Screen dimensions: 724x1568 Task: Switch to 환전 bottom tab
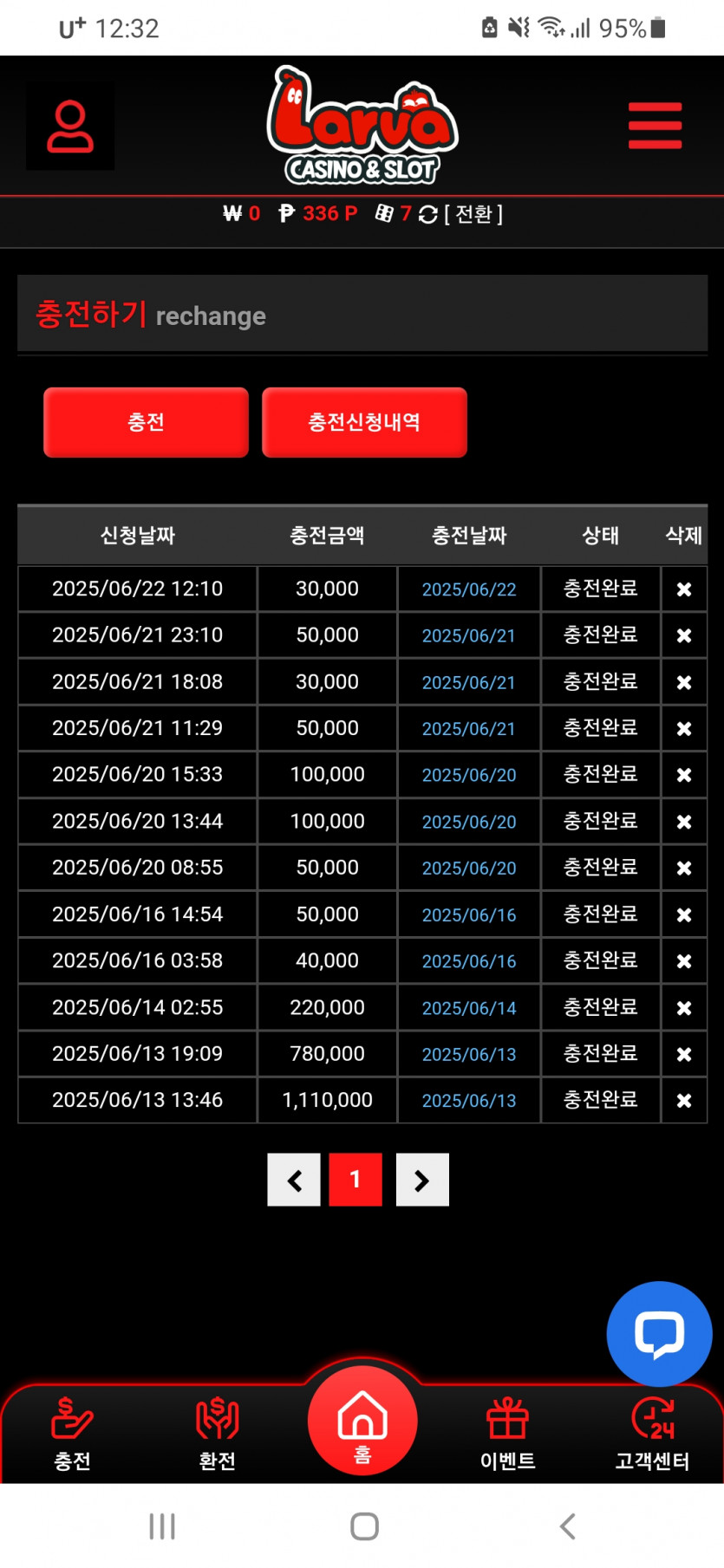(217, 1434)
